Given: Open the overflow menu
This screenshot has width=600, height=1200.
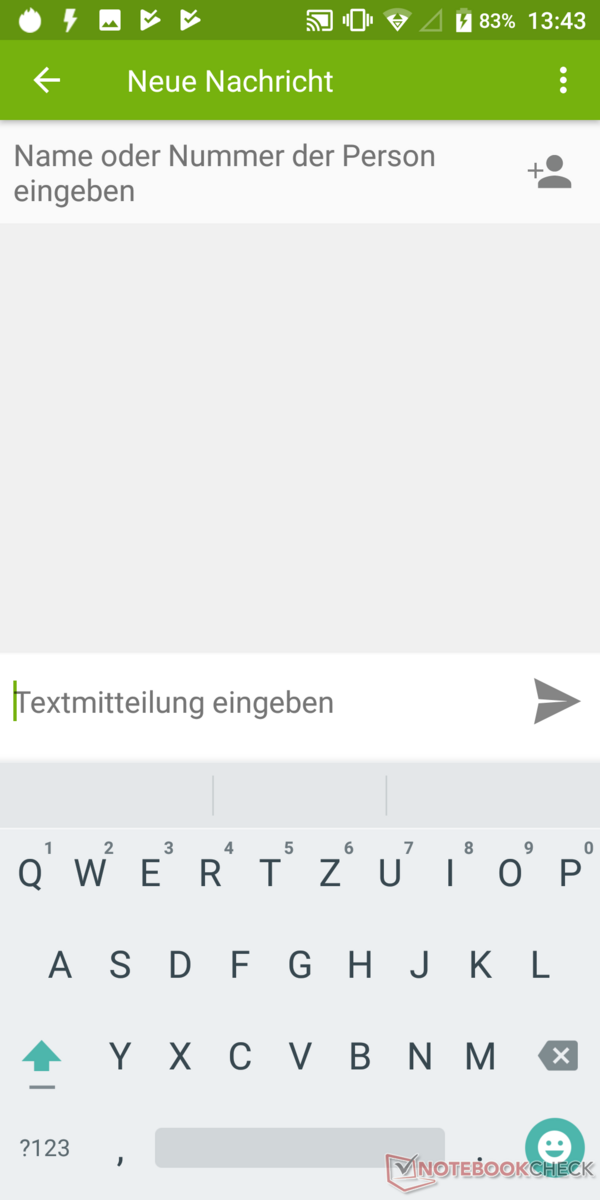Looking at the screenshot, I should coord(563,81).
